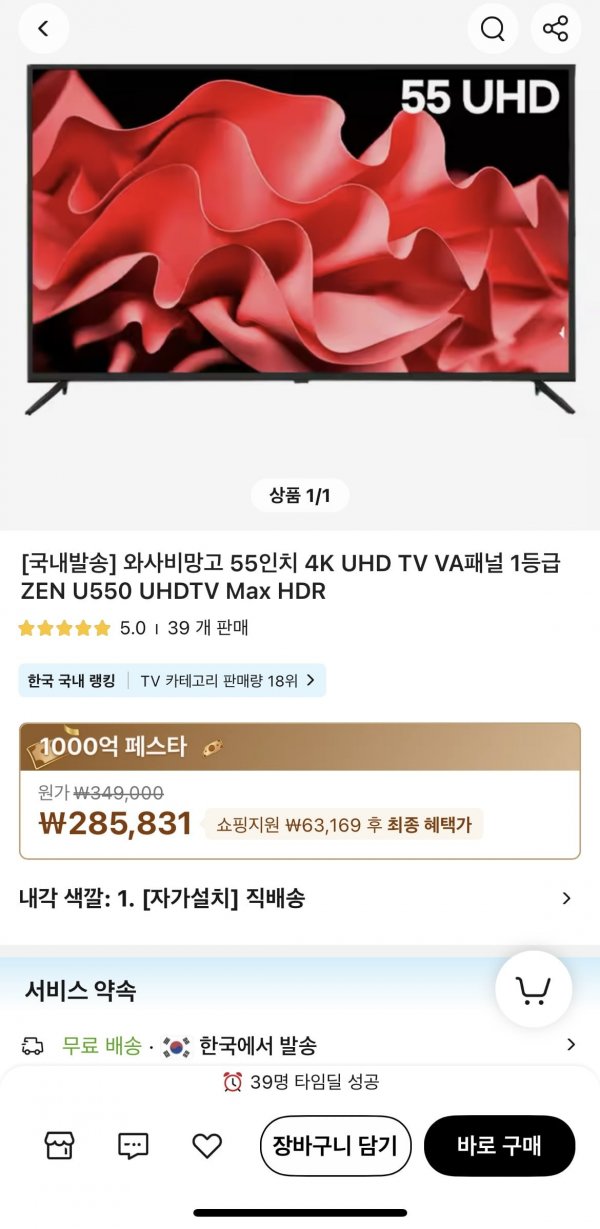
Task: Buy now with 바로 구매
Action: click(x=499, y=1146)
